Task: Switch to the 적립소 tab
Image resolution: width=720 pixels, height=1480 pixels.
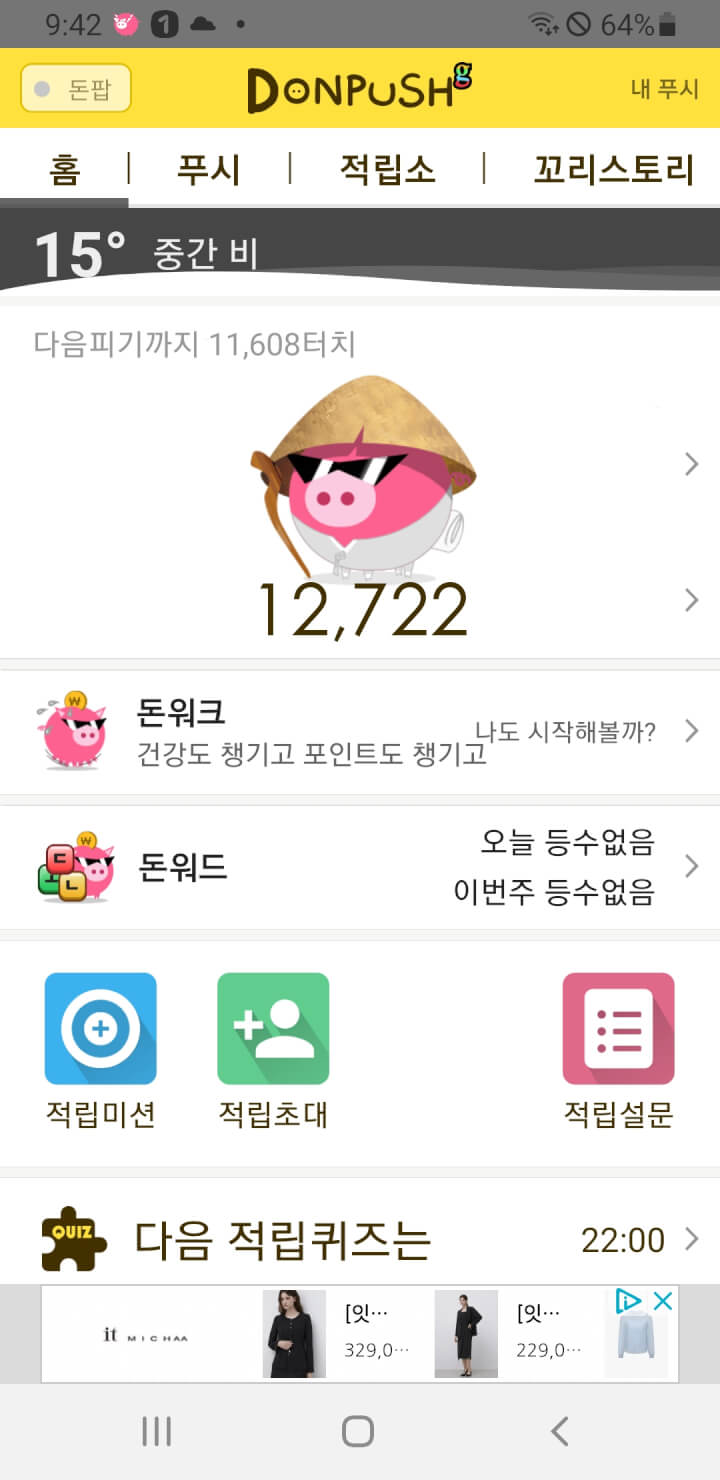Action: coord(387,169)
